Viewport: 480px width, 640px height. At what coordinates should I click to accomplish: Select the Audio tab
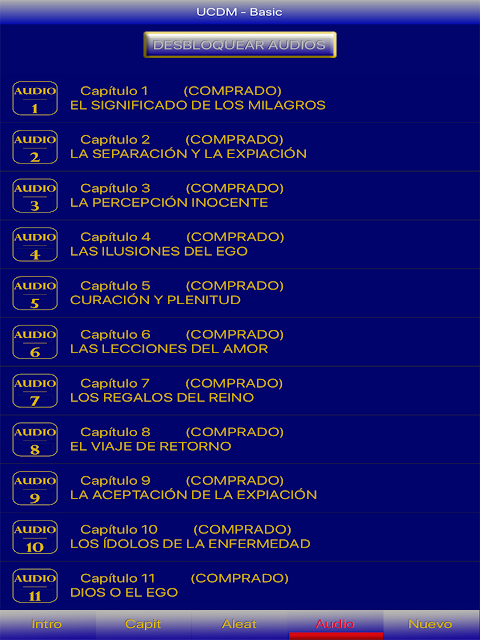click(x=336, y=625)
